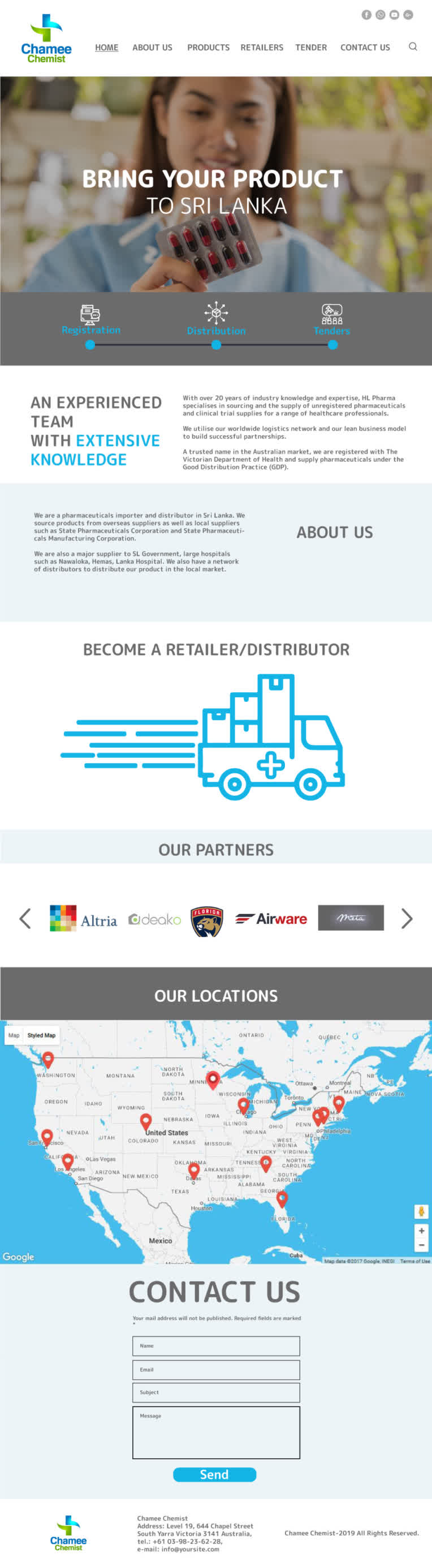
Task: Open the Retailers page
Action: 262,48
